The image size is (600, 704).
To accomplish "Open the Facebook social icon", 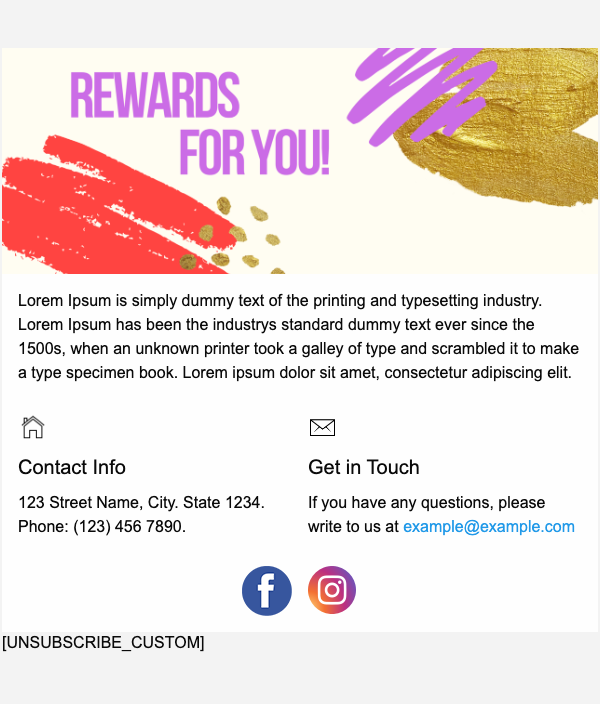I will (x=267, y=591).
